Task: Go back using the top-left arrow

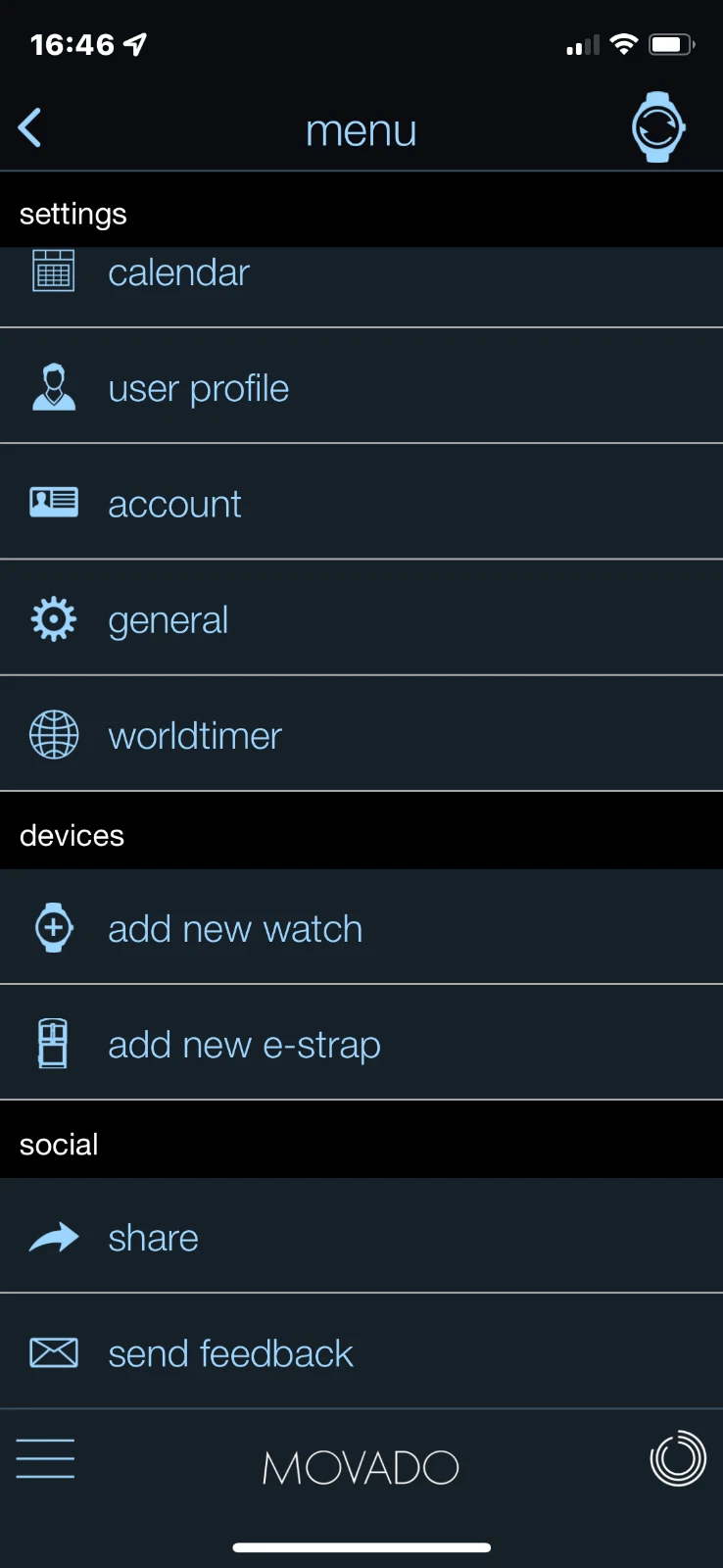Action: (x=30, y=128)
